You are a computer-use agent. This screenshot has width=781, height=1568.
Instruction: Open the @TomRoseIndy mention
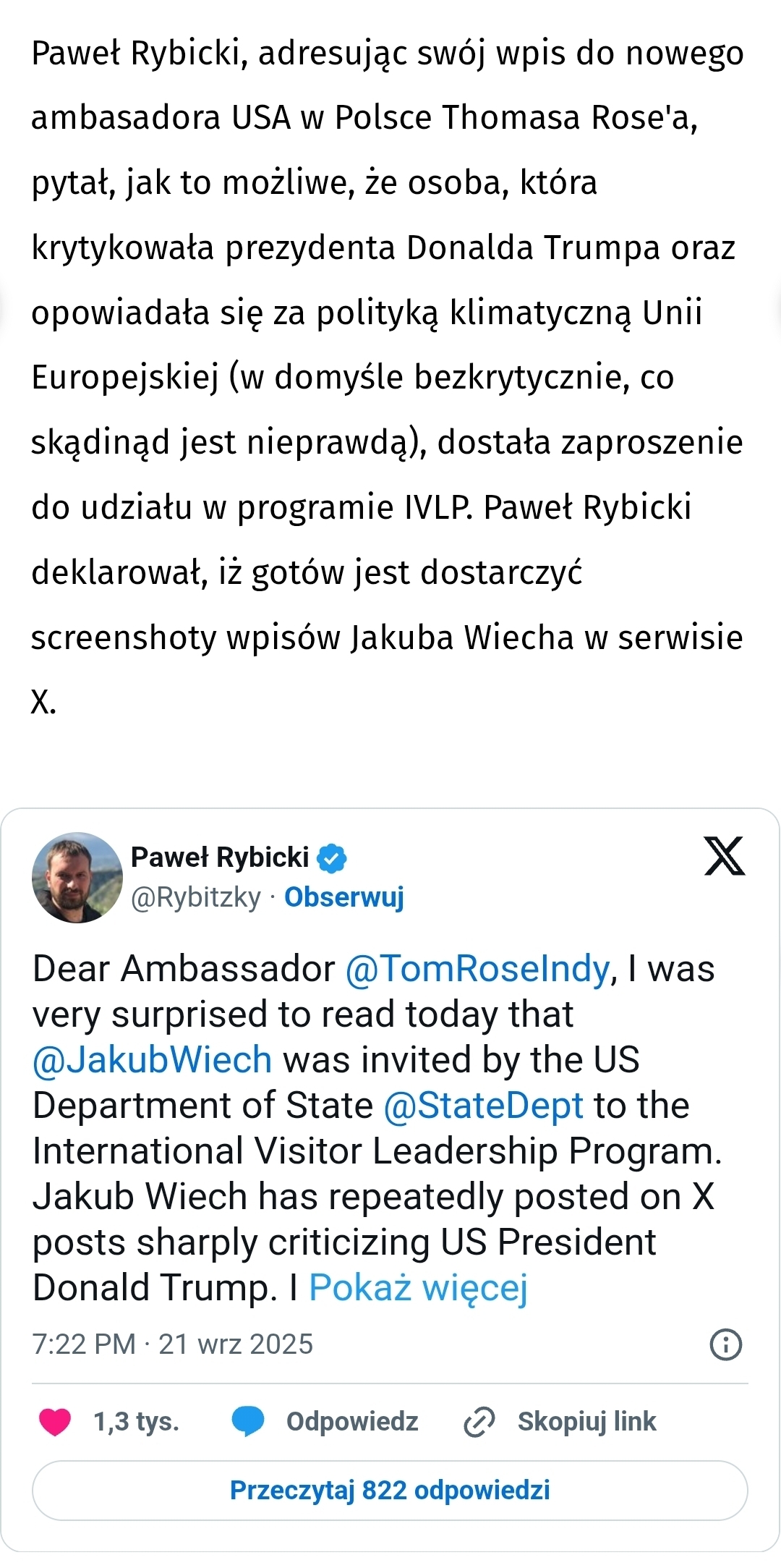point(477,968)
